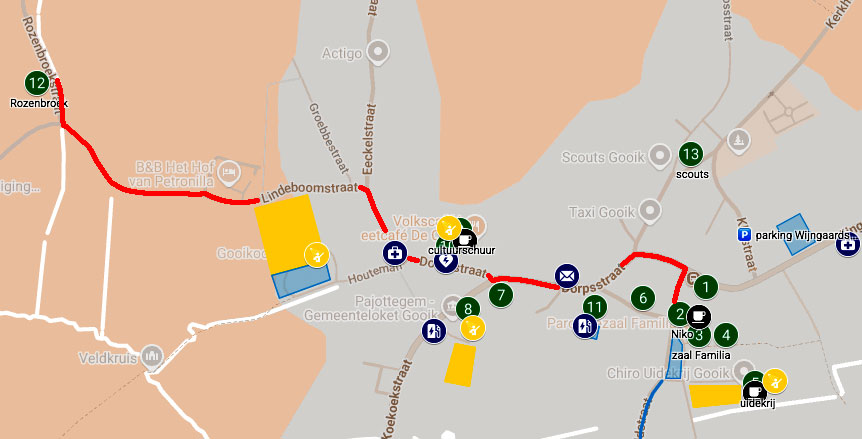
Task: Open the first aid marker near parking Wijngaardstraat
Action: (x=849, y=243)
